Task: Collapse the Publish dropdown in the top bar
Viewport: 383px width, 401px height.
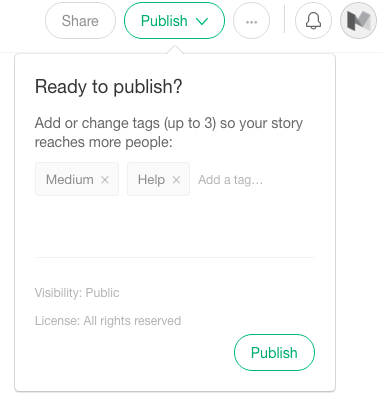Action: click(174, 21)
